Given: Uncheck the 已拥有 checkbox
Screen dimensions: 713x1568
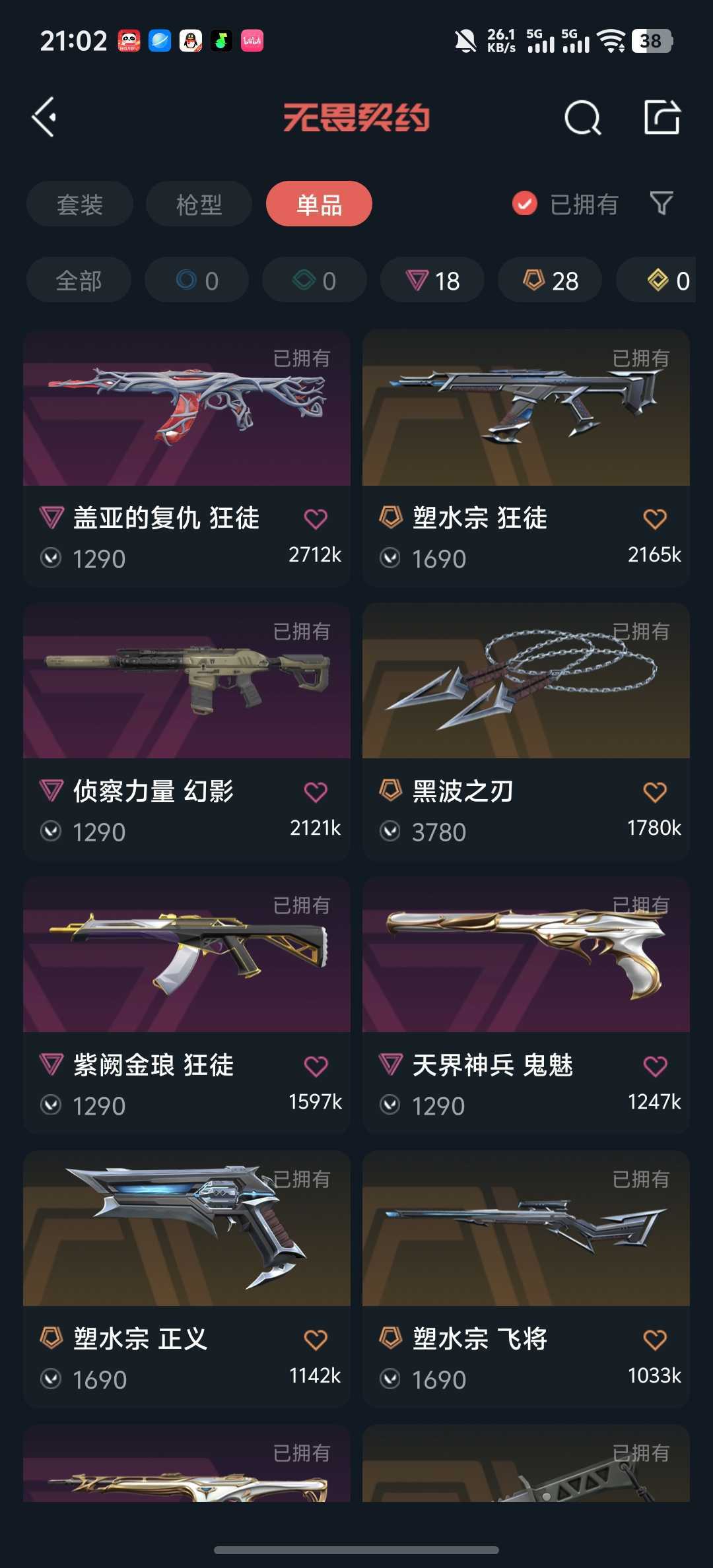Looking at the screenshot, I should coord(525,203).
